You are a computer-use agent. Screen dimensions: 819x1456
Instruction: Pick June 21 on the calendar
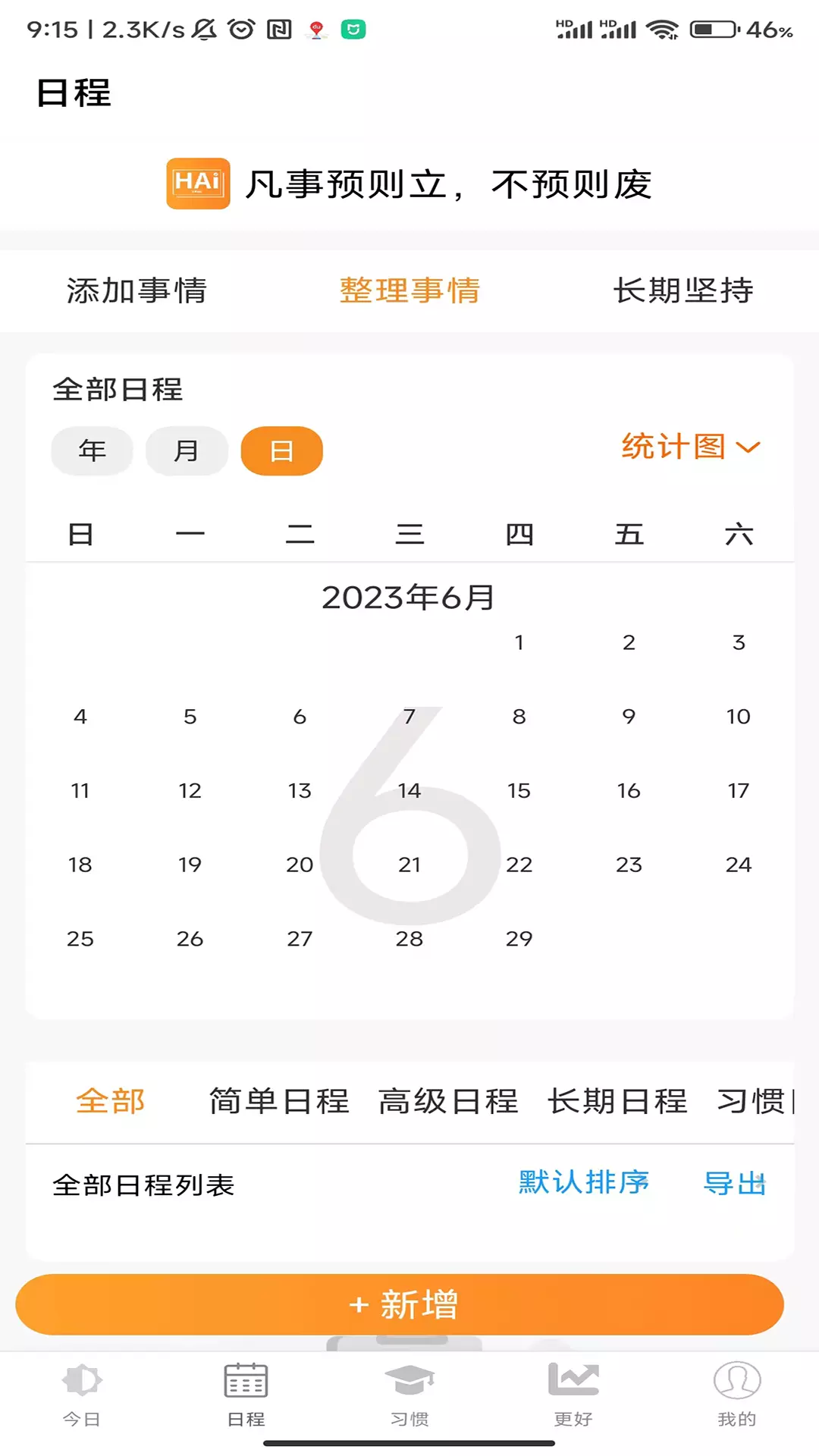coord(409,864)
